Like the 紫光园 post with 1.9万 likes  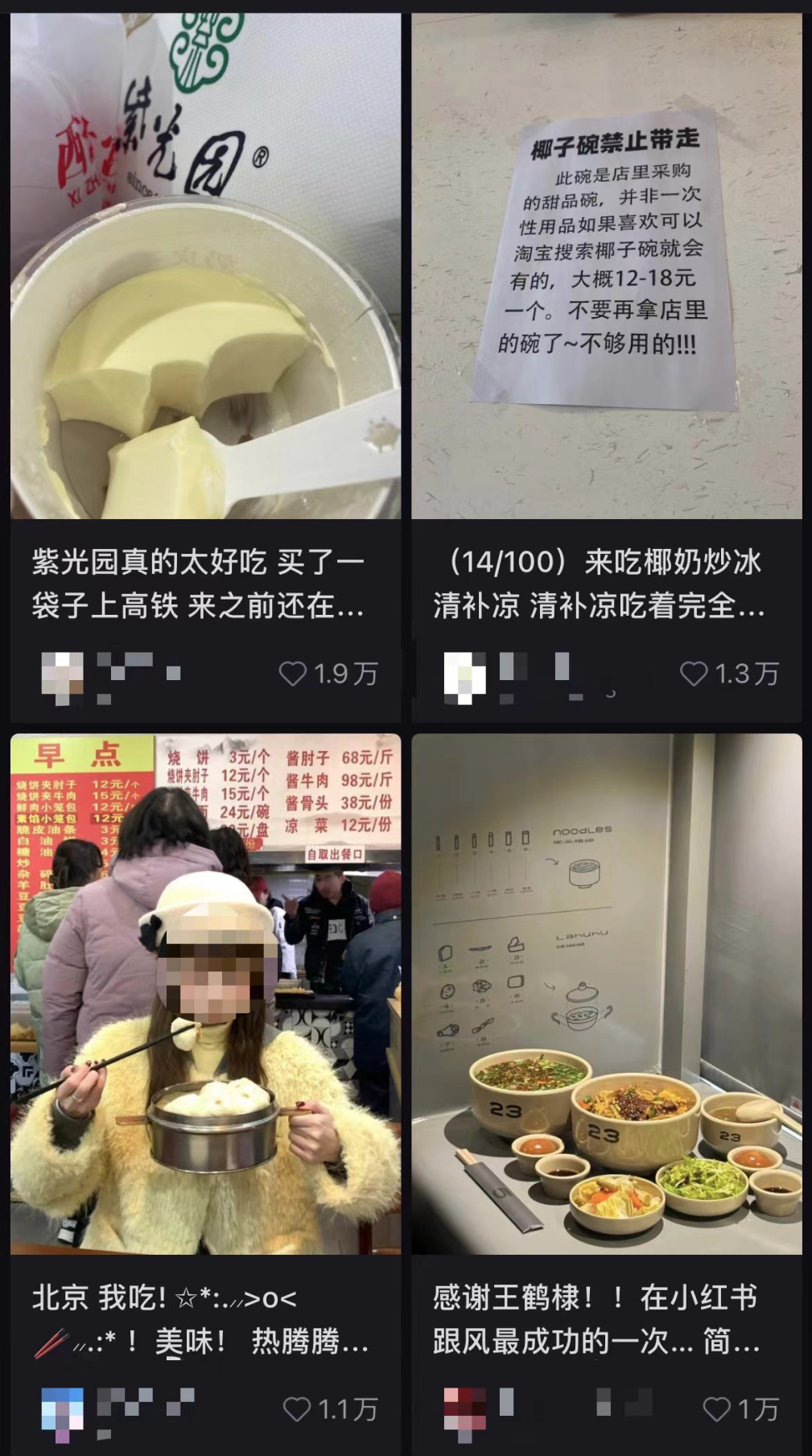(293, 674)
